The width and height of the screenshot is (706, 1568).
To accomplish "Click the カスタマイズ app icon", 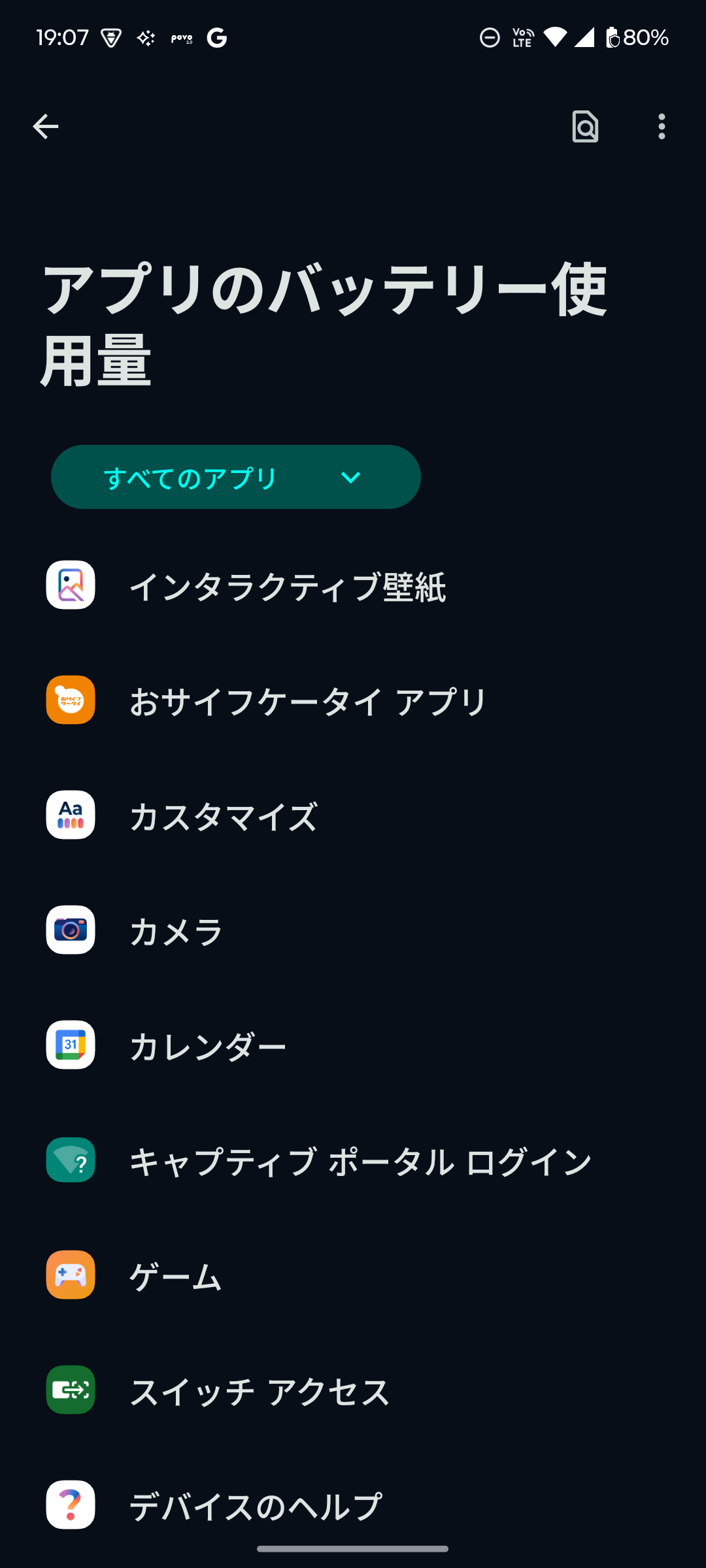I will pos(70,815).
